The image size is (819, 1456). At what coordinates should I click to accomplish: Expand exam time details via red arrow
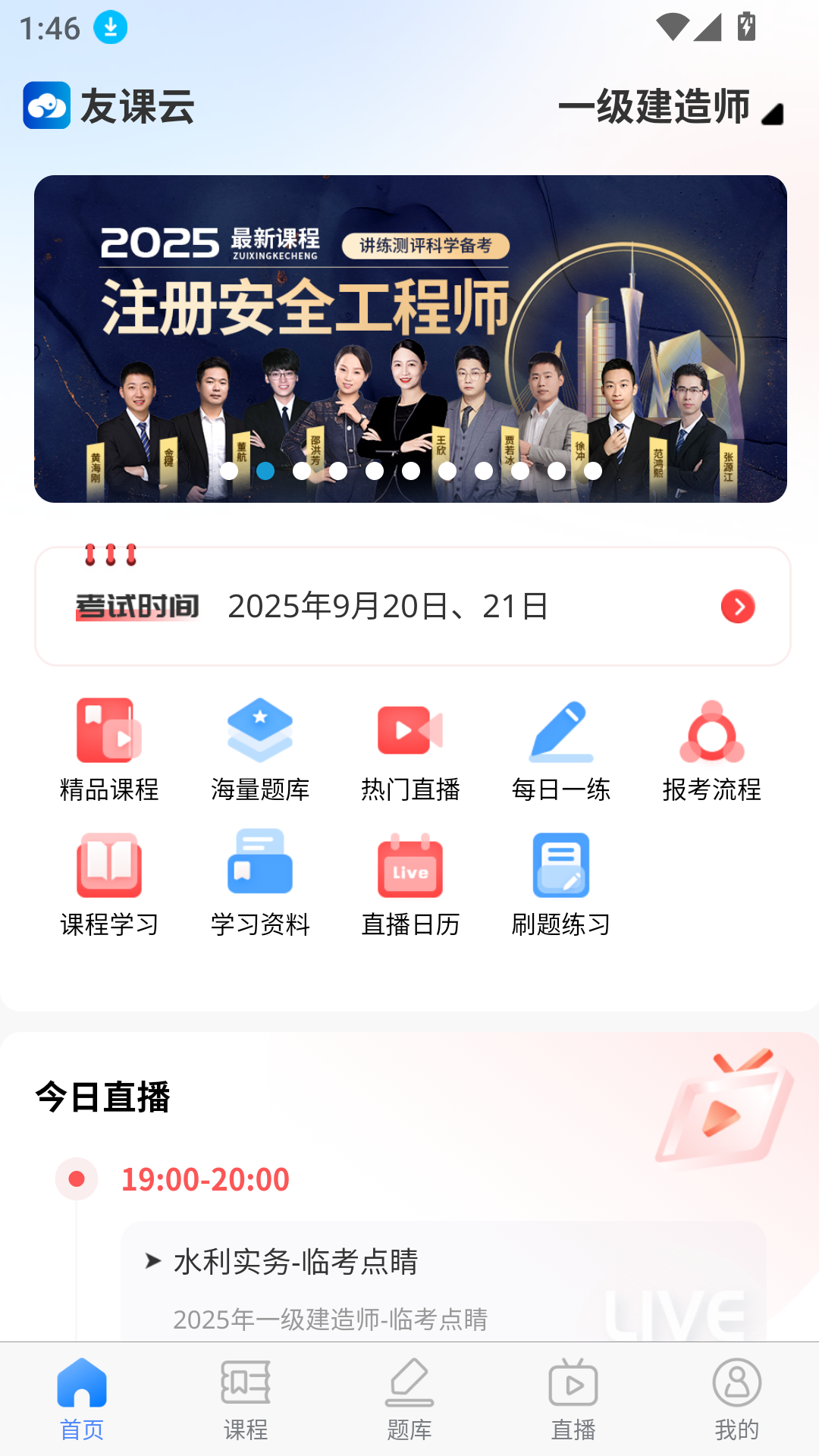pos(736,606)
